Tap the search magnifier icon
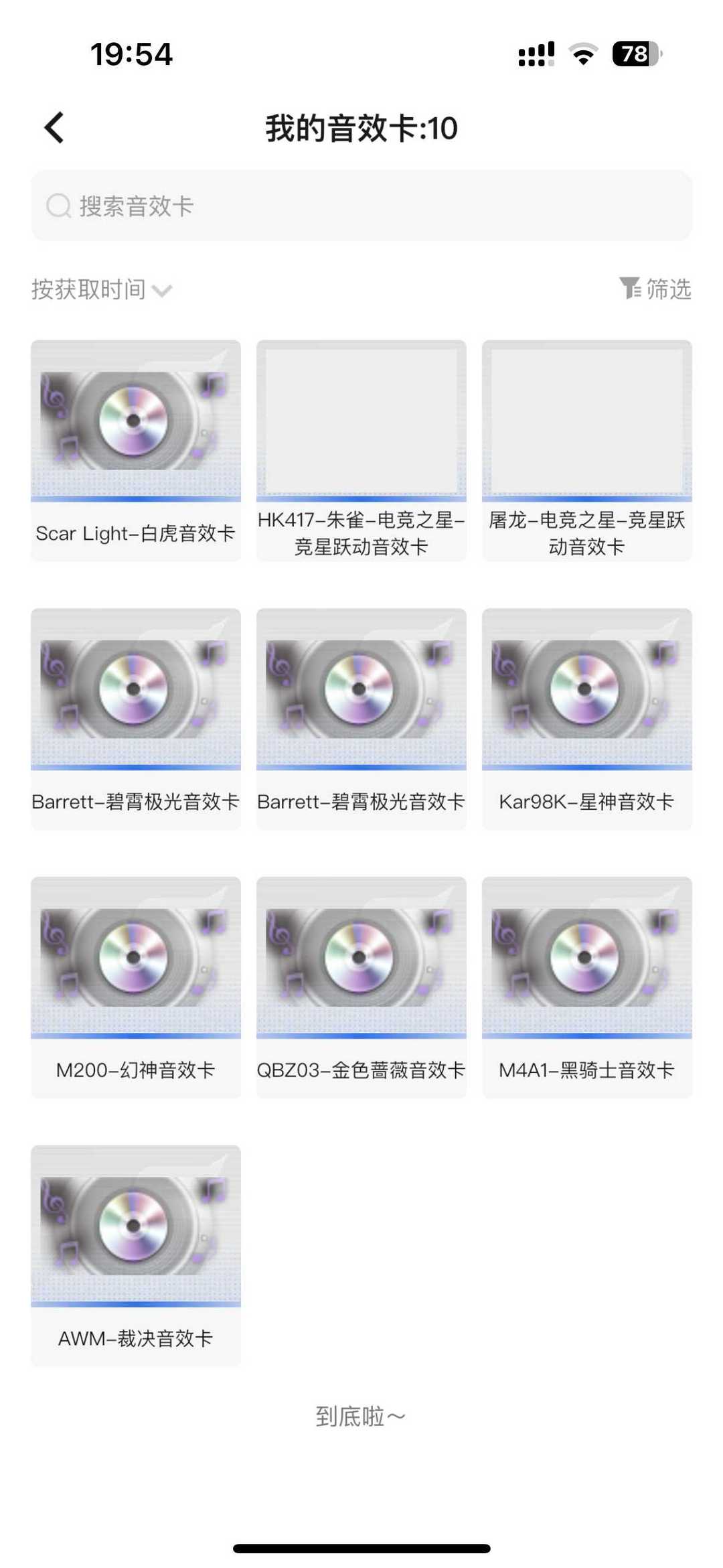Screen dimensions: 723x1568 click(59, 206)
